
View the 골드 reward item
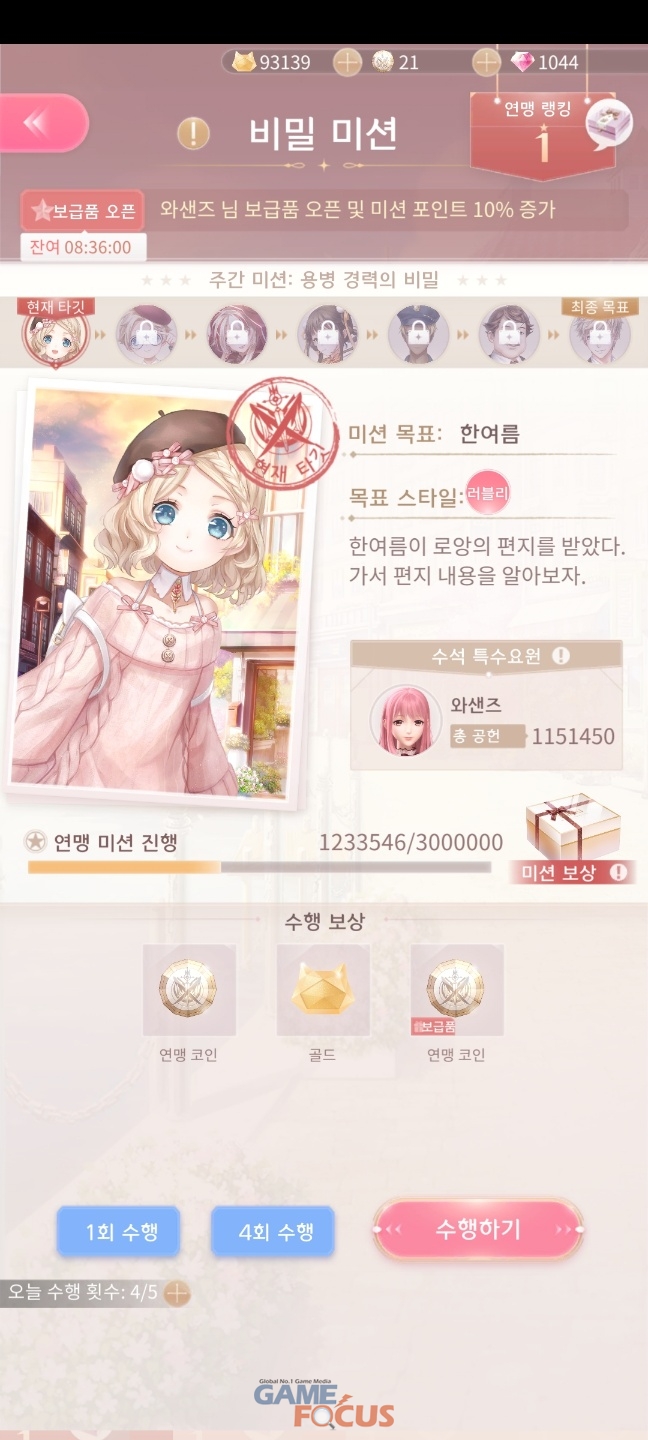click(x=323, y=990)
